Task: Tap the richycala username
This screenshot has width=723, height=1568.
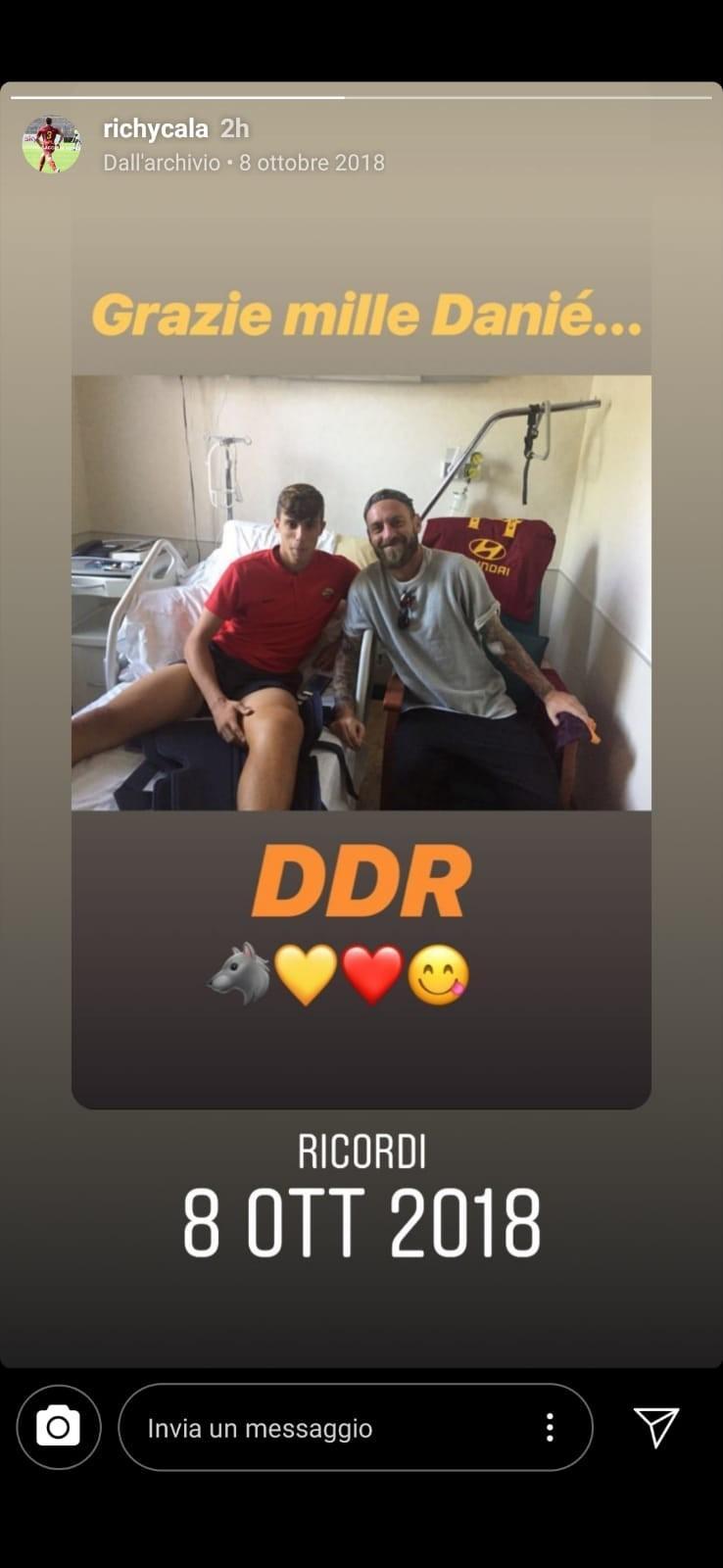Action: click(x=156, y=128)
